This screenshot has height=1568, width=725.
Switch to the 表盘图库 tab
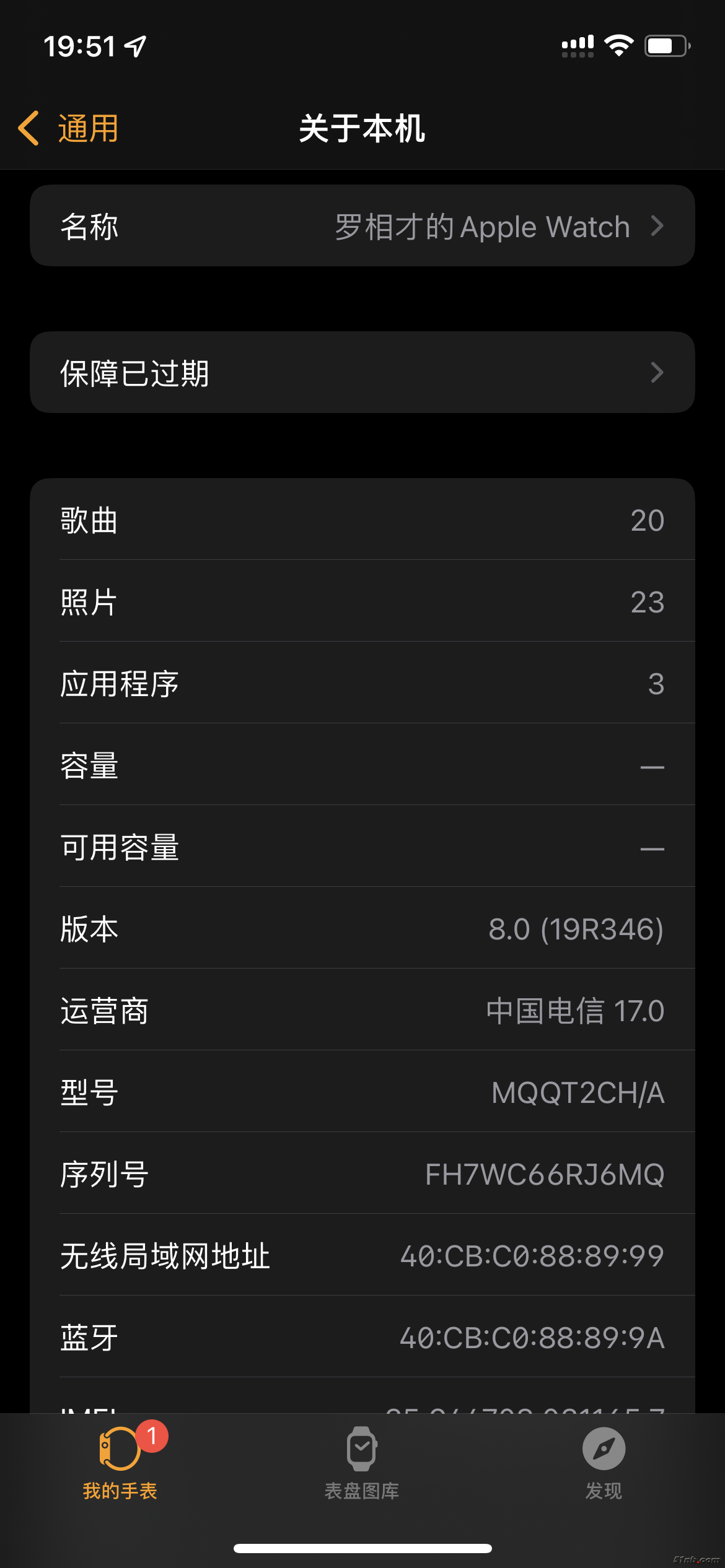pyautogui.click(x=362, y=1463)
